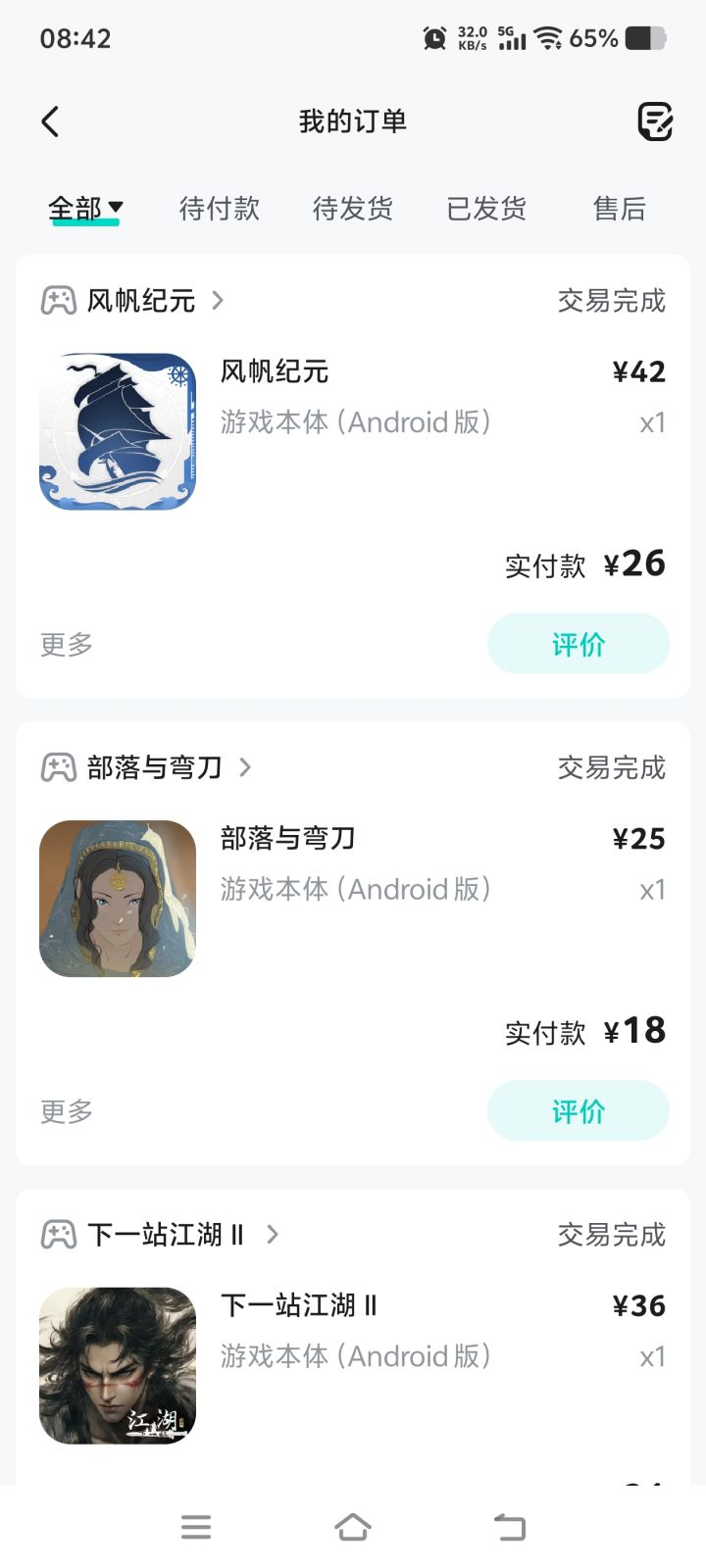Review the 部落与弯刀 order via 评价
The width and height of the screenshot is (706, 1568).
579,1110
